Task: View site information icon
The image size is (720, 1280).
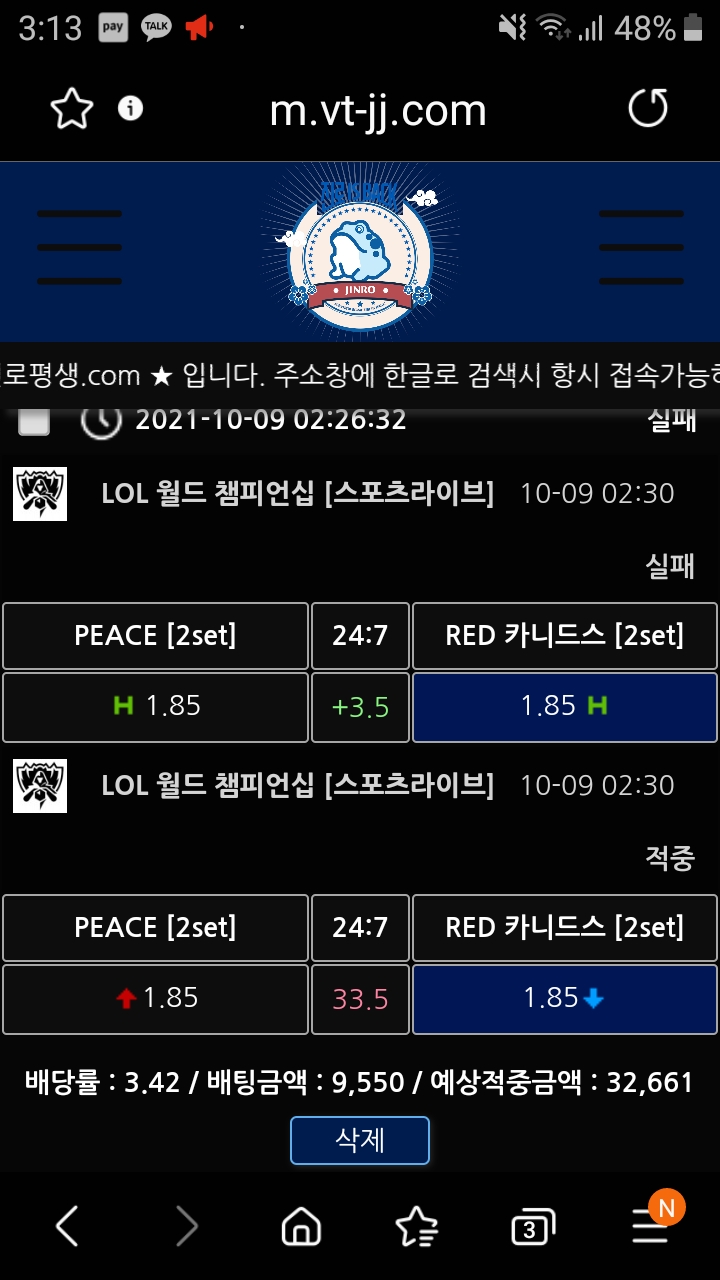Action: 131,108
